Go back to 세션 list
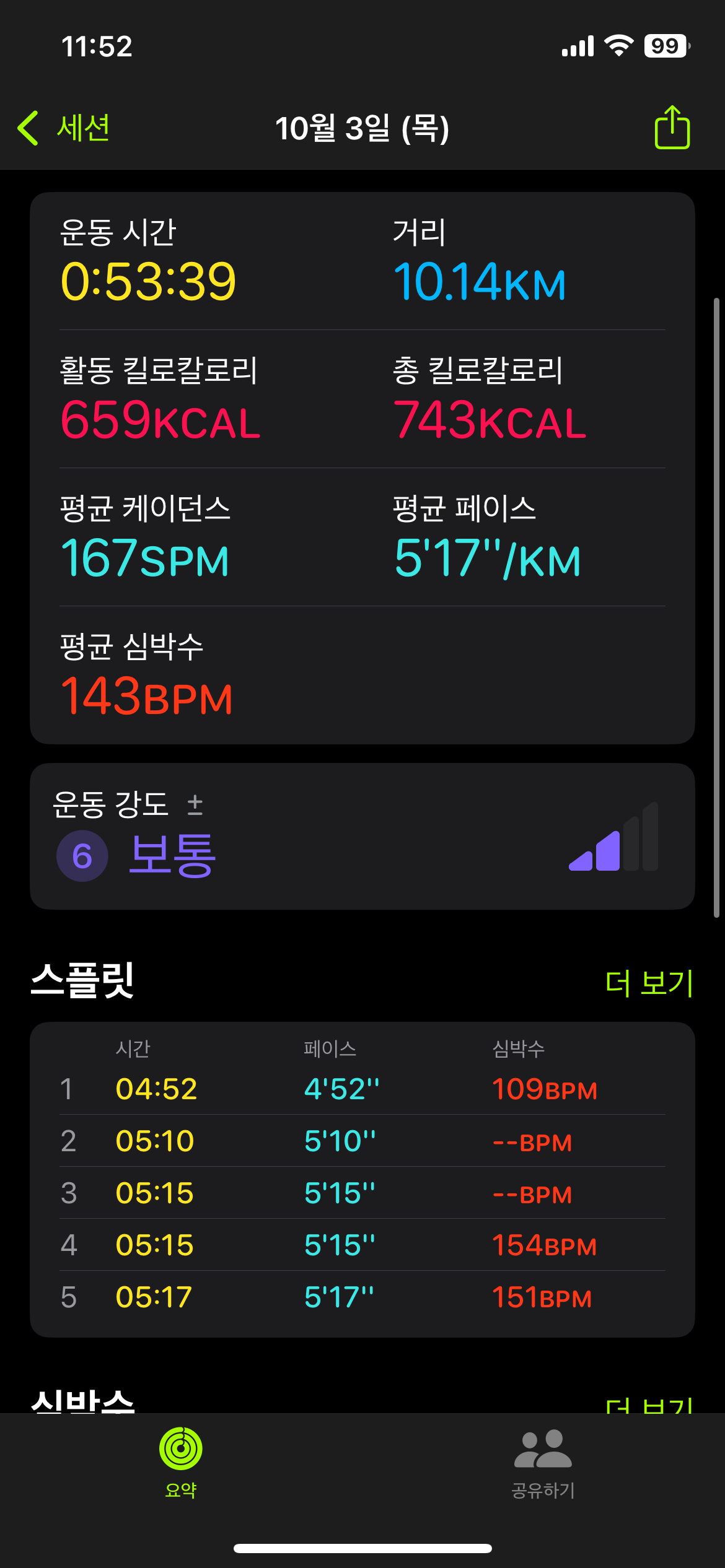Viewport: 725px width, 1568px height. [64, 128]
